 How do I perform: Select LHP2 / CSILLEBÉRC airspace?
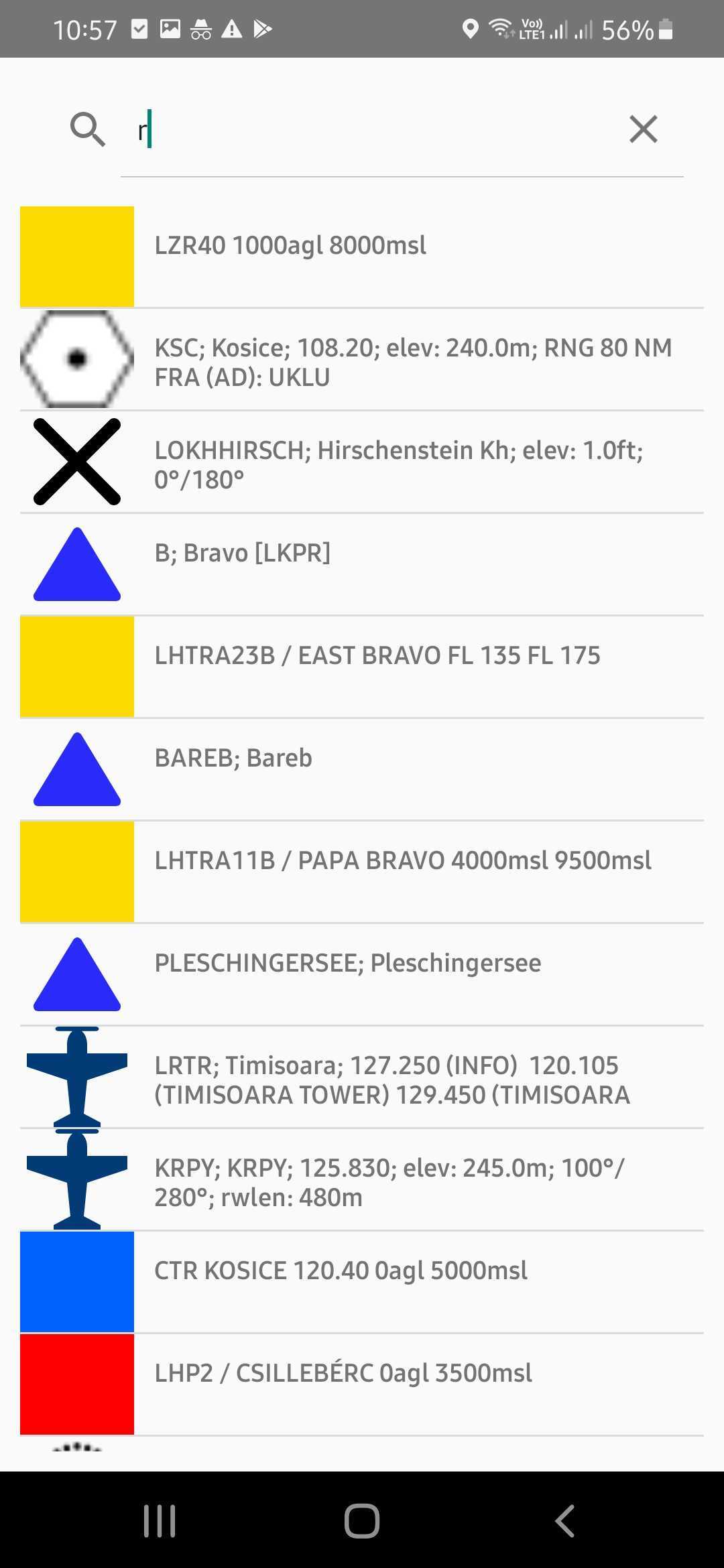362,1385
